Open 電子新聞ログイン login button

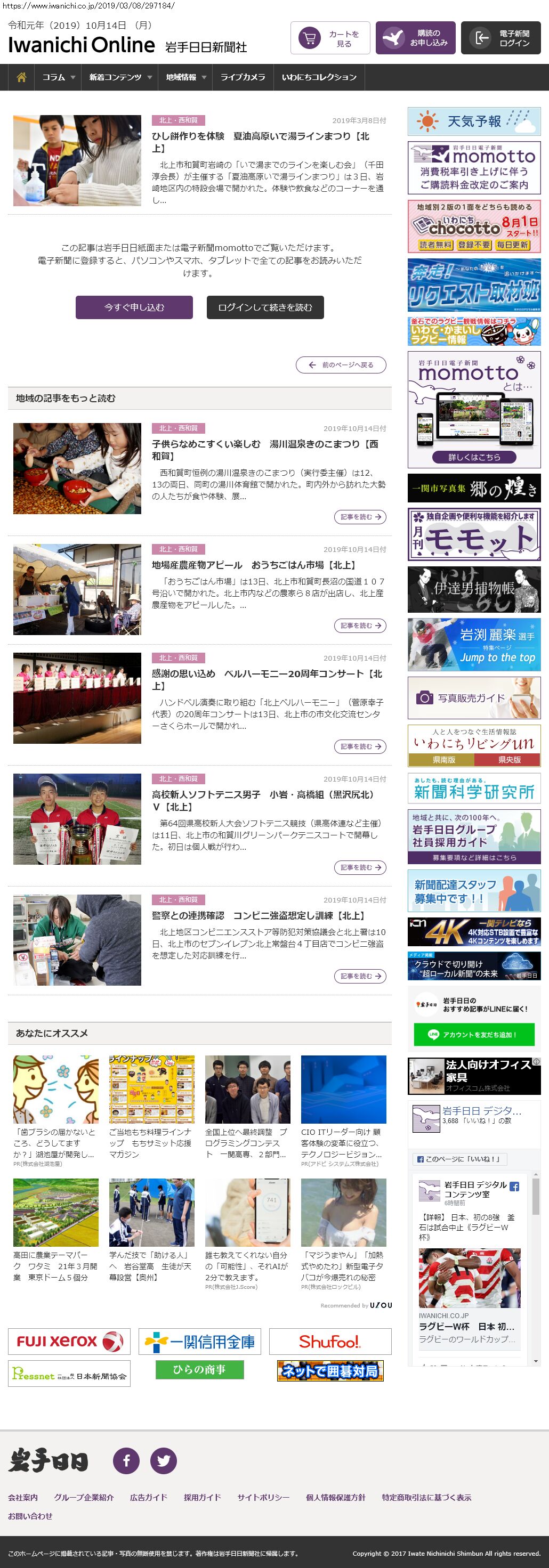(500, 38)
